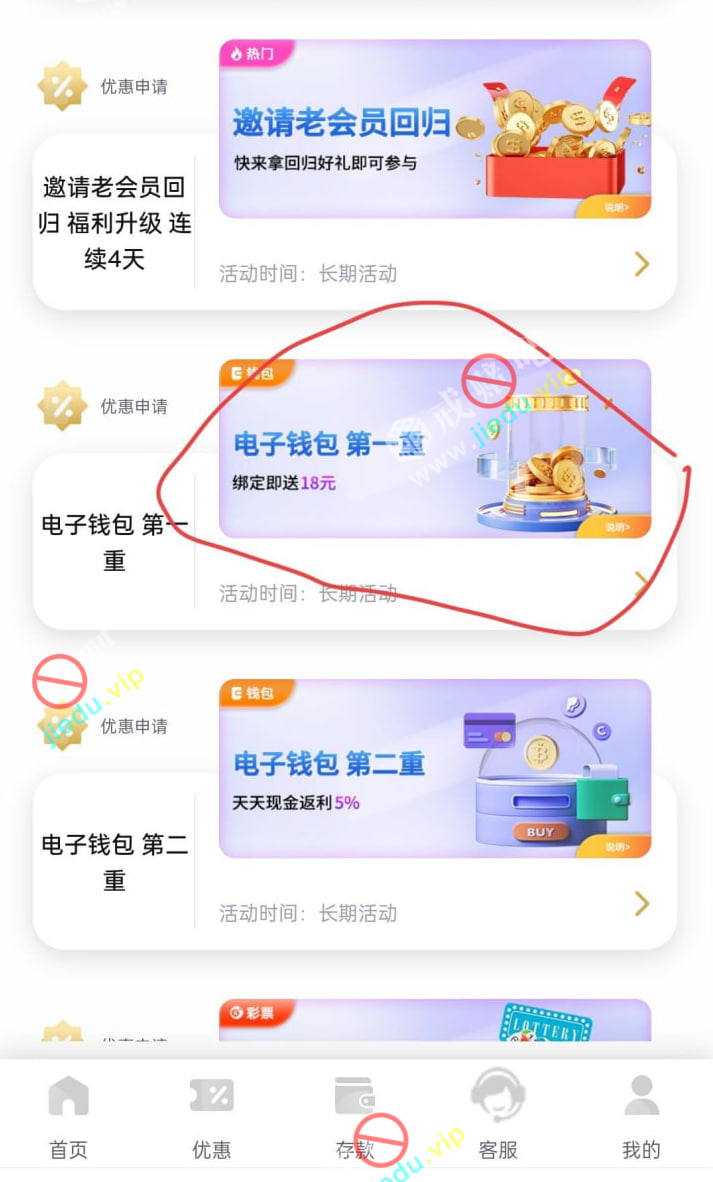Go to the 存款 tab
The image size is (713, 1182).
[x=354, y=1117]
